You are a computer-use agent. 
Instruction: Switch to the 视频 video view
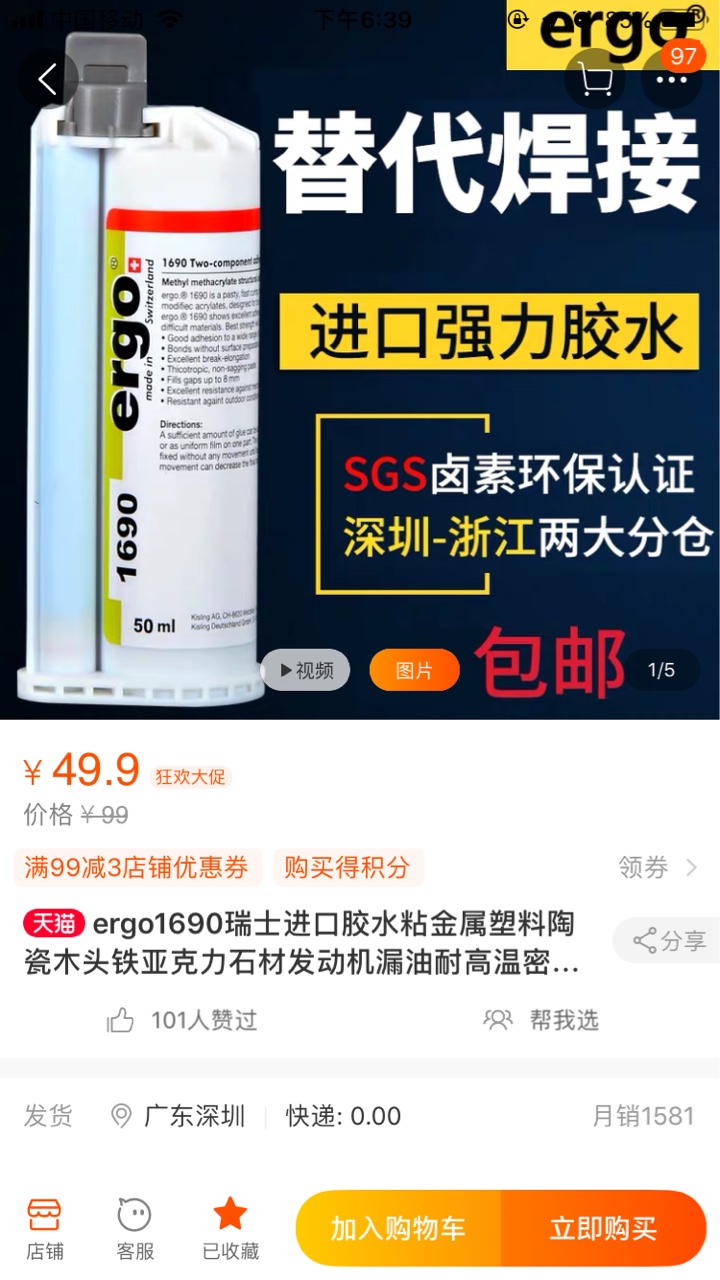pyautogui.click(x=306, y=670)
